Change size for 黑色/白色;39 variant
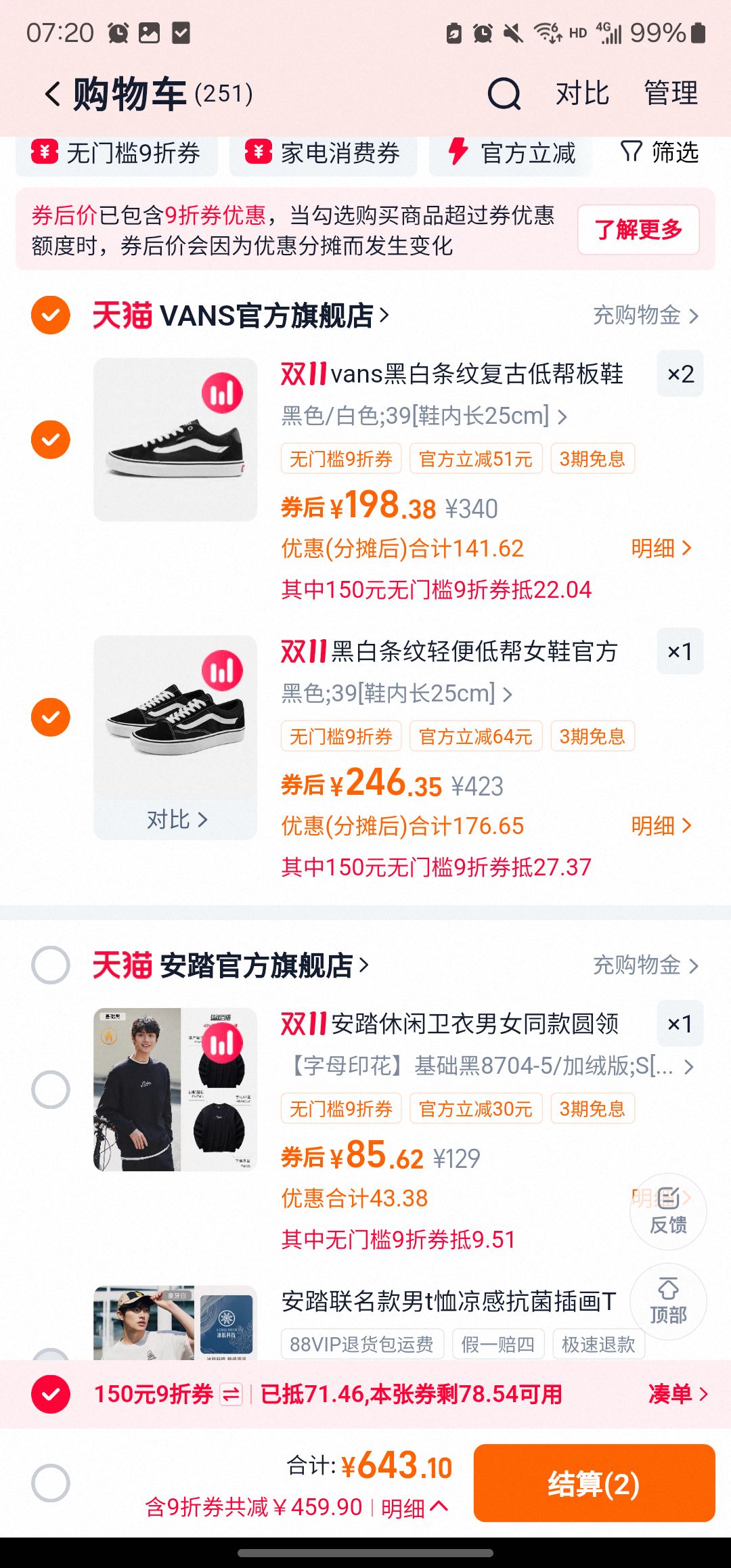The image size is (731, 1568). pos(423,416)
